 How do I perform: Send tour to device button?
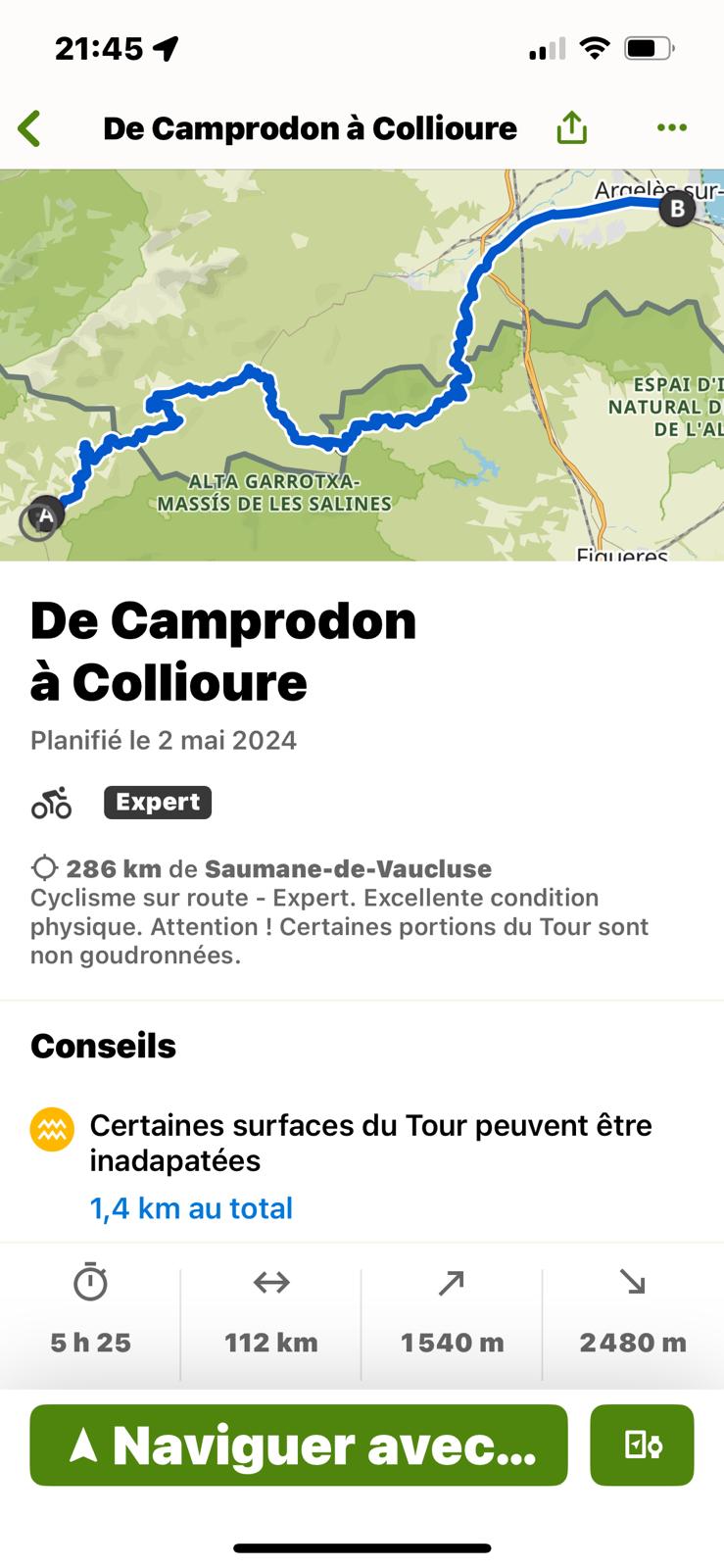tap(642, 1445)
